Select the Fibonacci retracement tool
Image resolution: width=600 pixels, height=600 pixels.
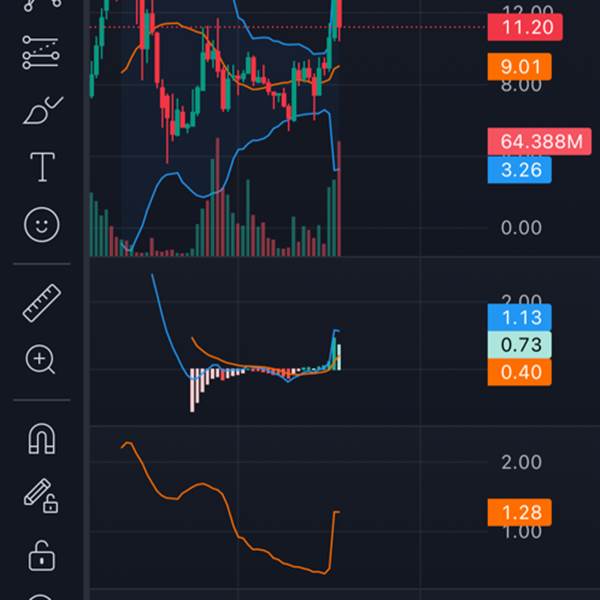41,52
